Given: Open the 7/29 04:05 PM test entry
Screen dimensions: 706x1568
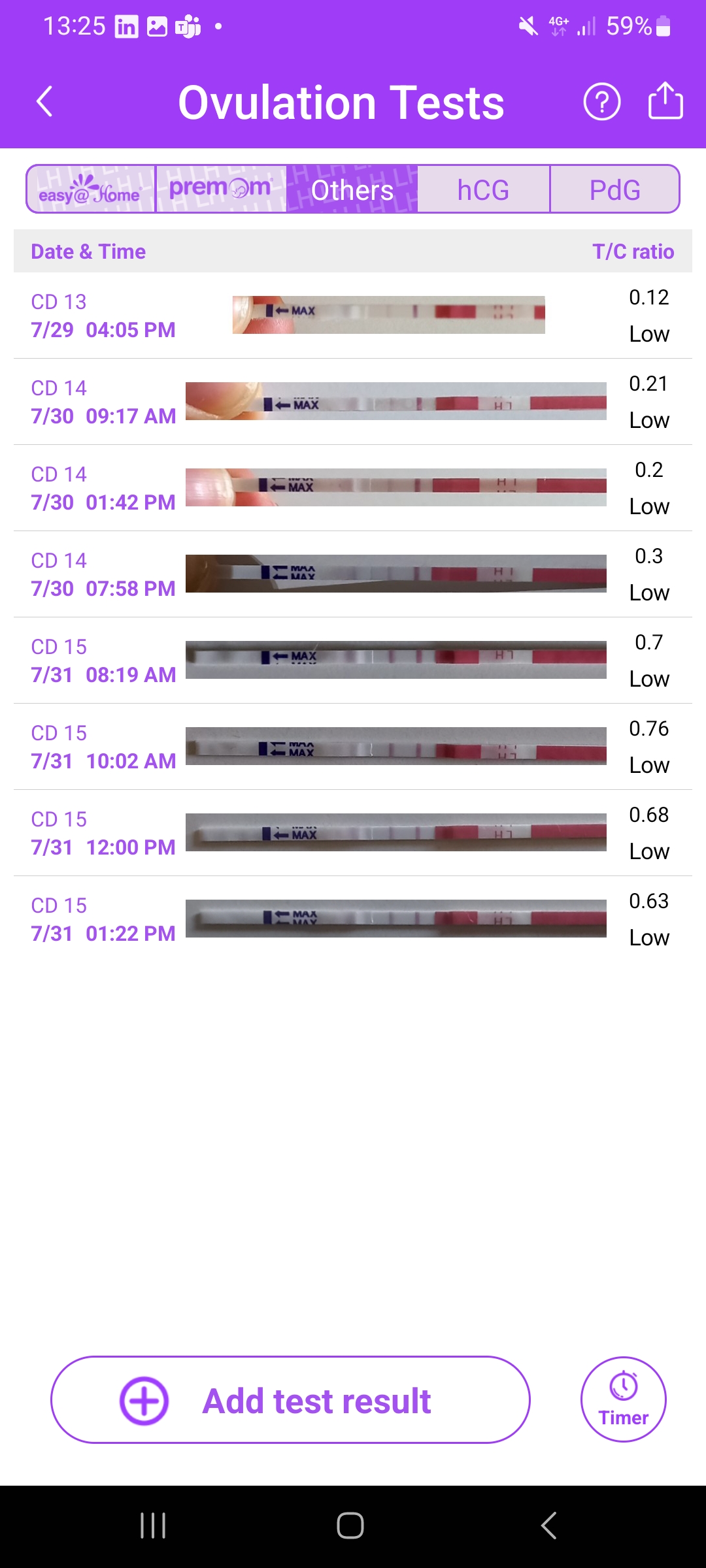Looking at the screenshot, I should pyautogui.click(x=353, y=316).
